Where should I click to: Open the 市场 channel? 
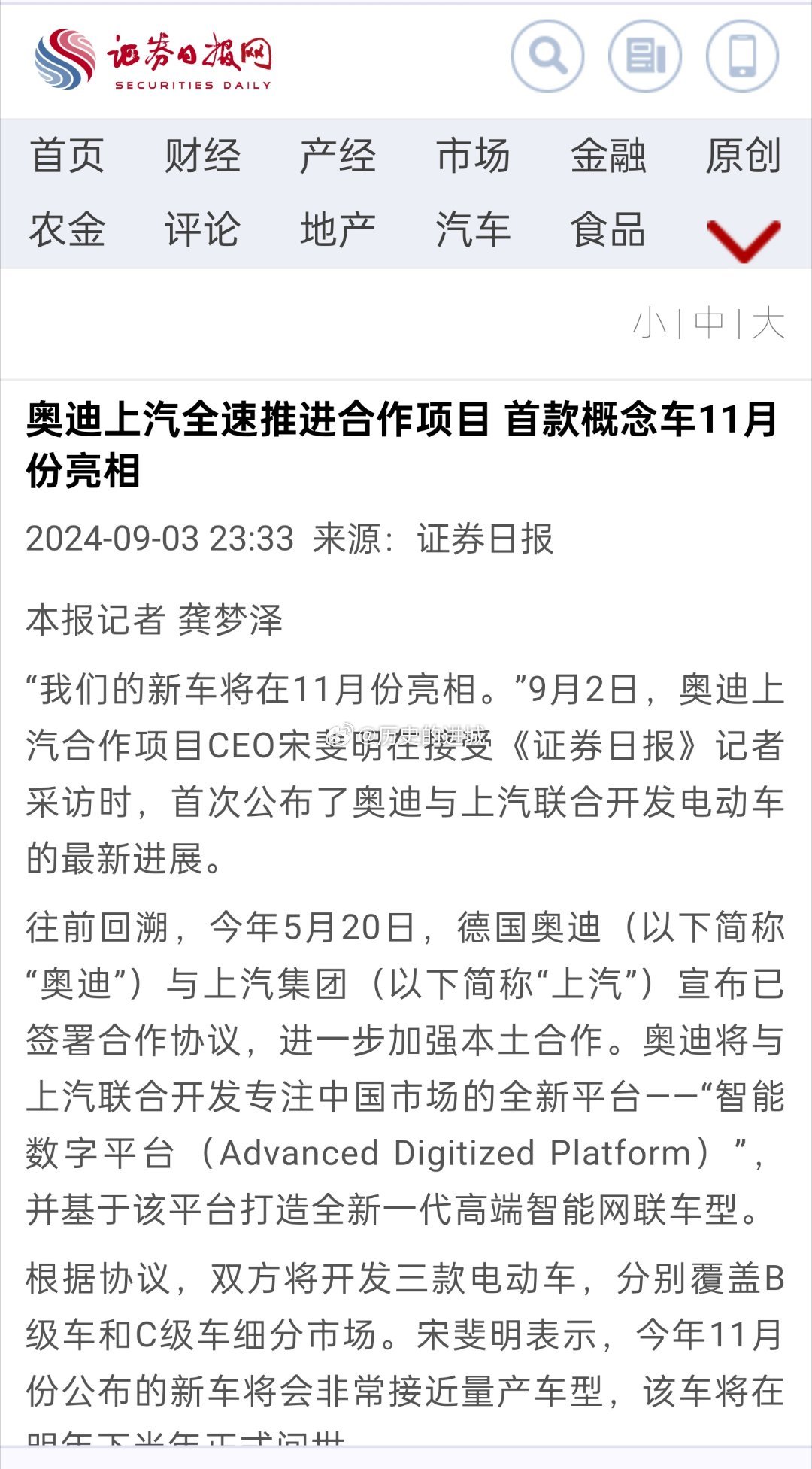[x=473, y=156]
